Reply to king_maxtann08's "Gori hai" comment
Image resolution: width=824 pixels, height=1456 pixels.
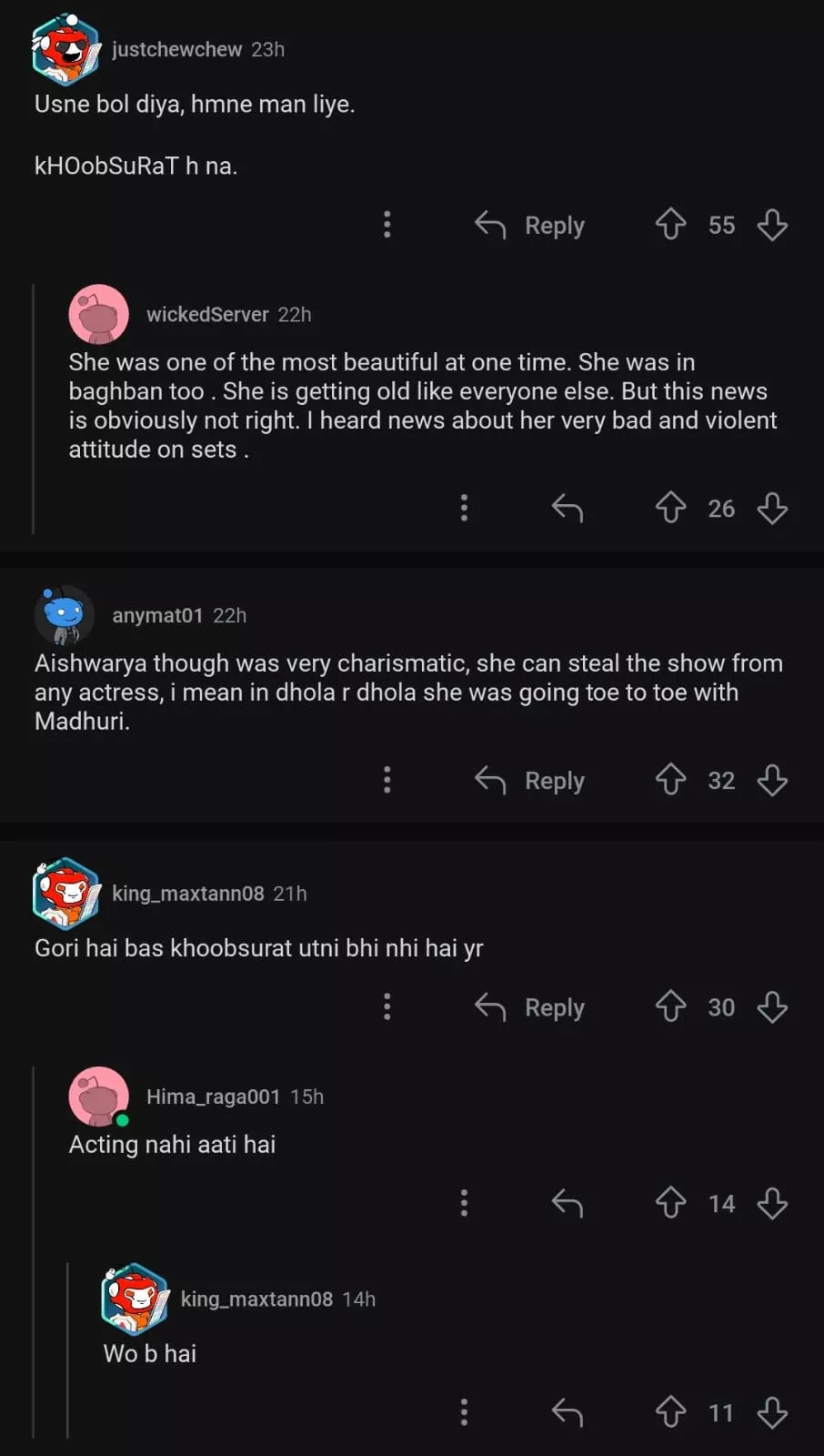coord(530,1007)
